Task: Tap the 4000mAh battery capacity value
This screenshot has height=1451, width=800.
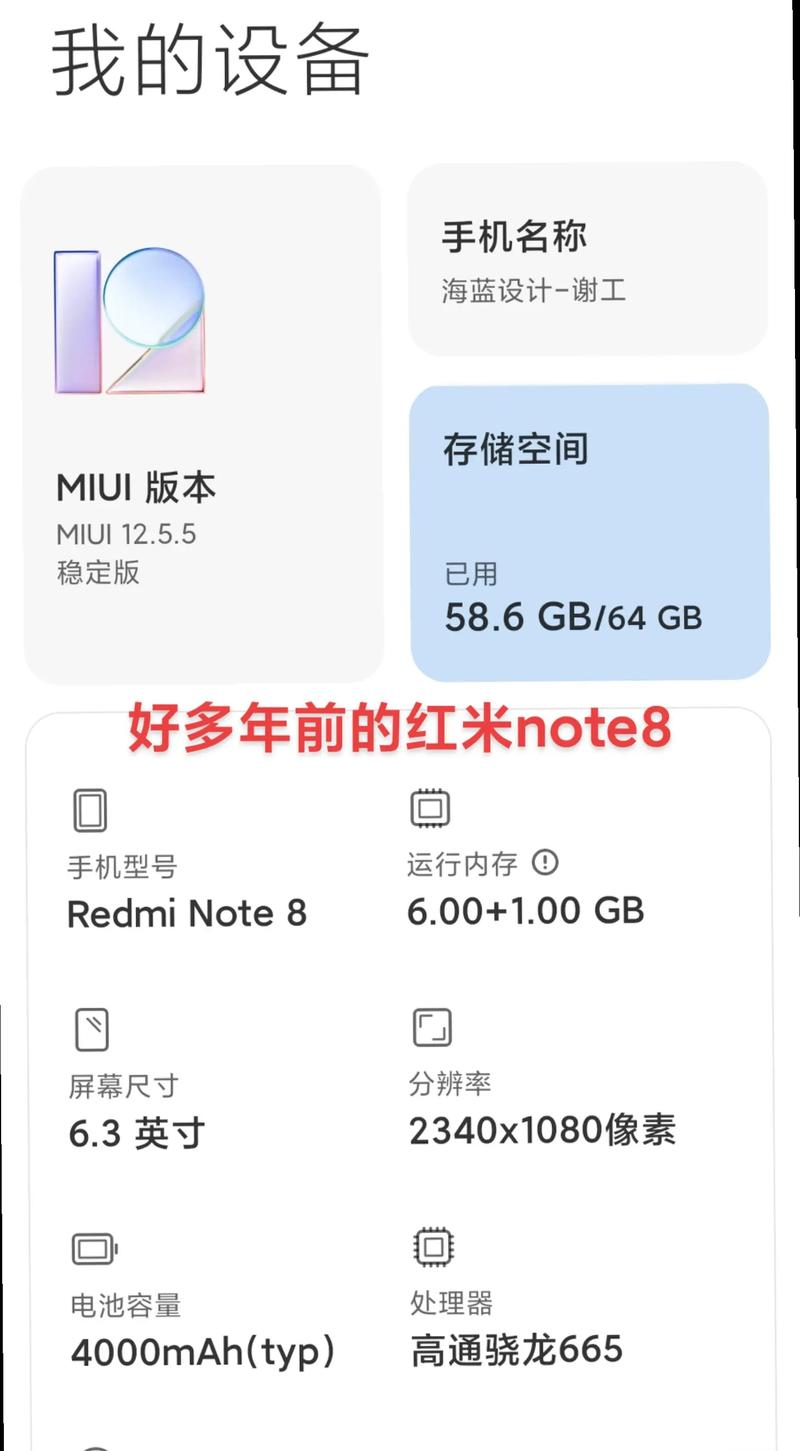Action: click(x=203, y=1352)
